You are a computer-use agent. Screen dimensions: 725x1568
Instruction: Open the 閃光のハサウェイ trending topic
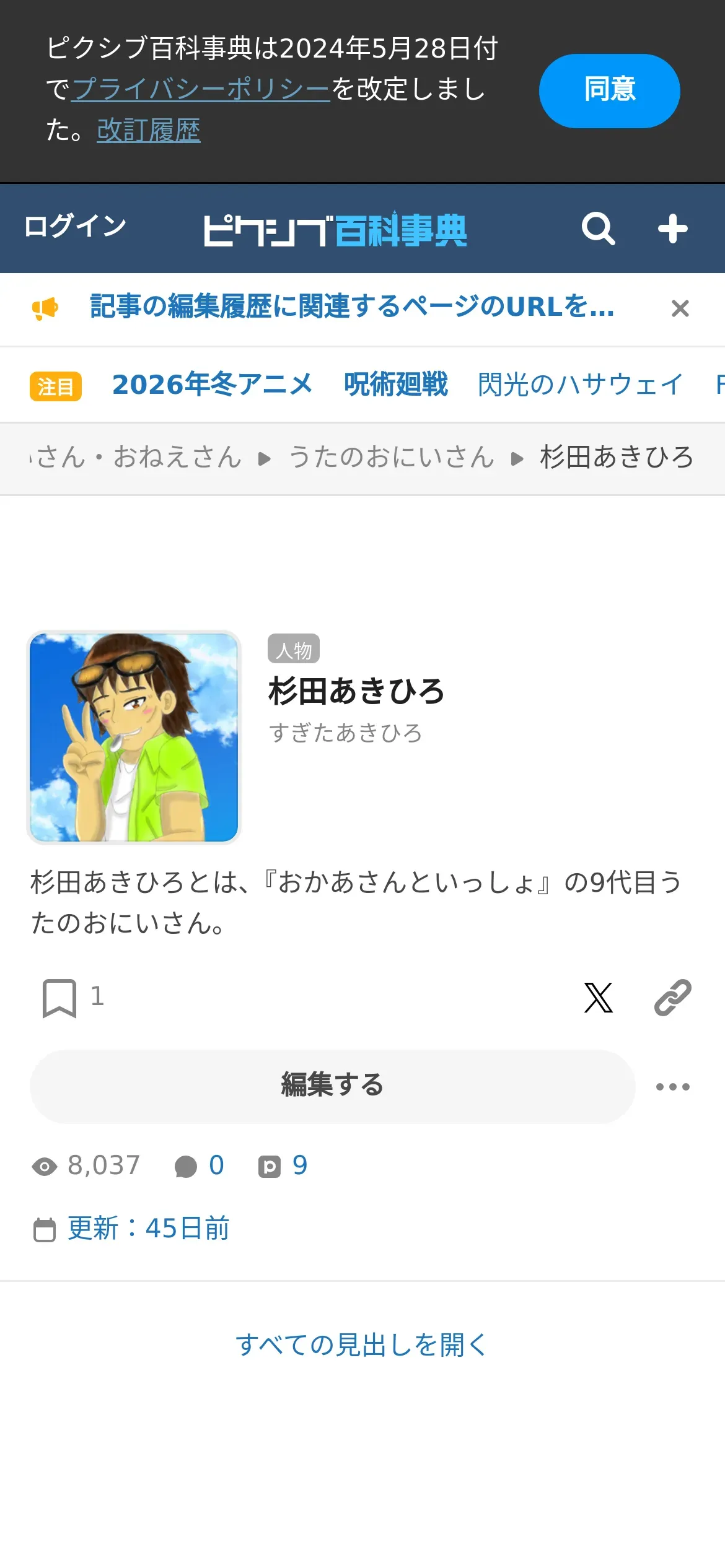click(580, 385)
